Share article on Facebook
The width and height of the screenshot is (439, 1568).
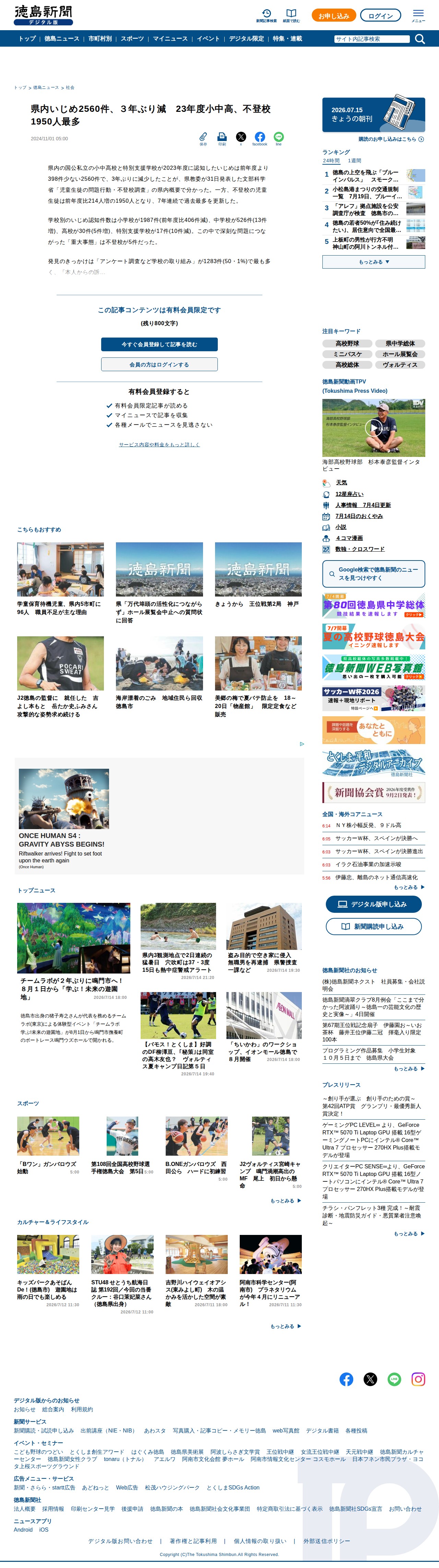[260, 139]
